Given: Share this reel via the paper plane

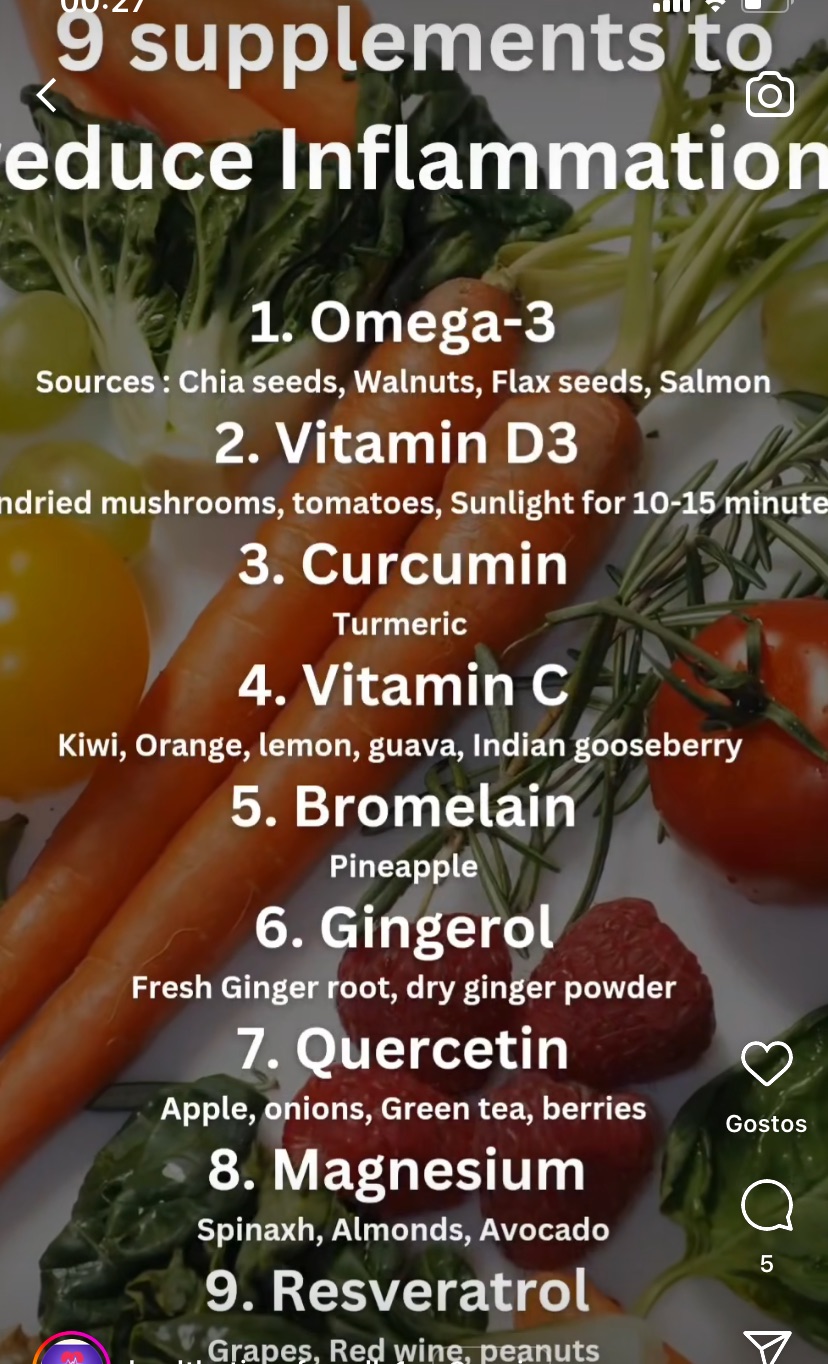Looking at the screenshot, I should click(768, 1346).
